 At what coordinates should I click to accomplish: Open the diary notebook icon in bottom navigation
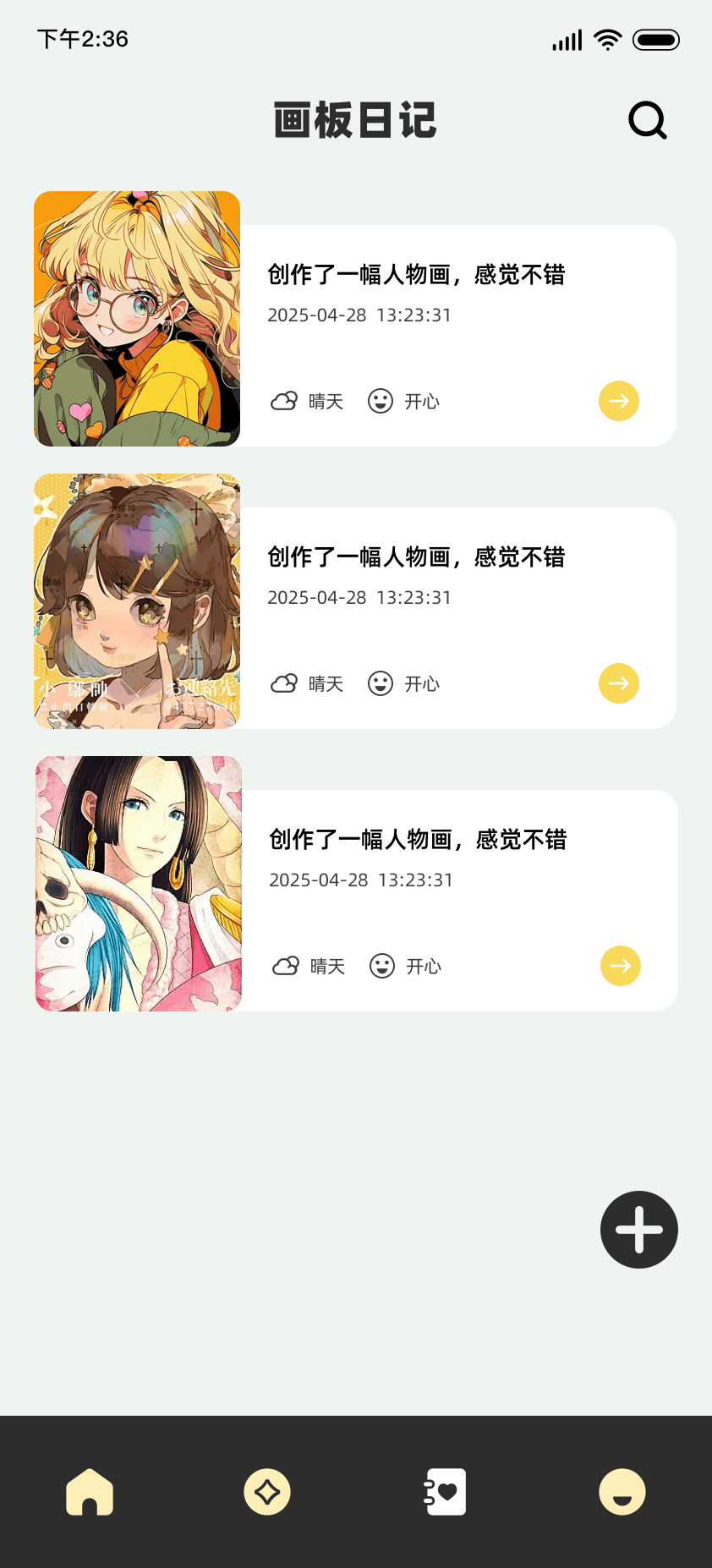(444, 1492)
